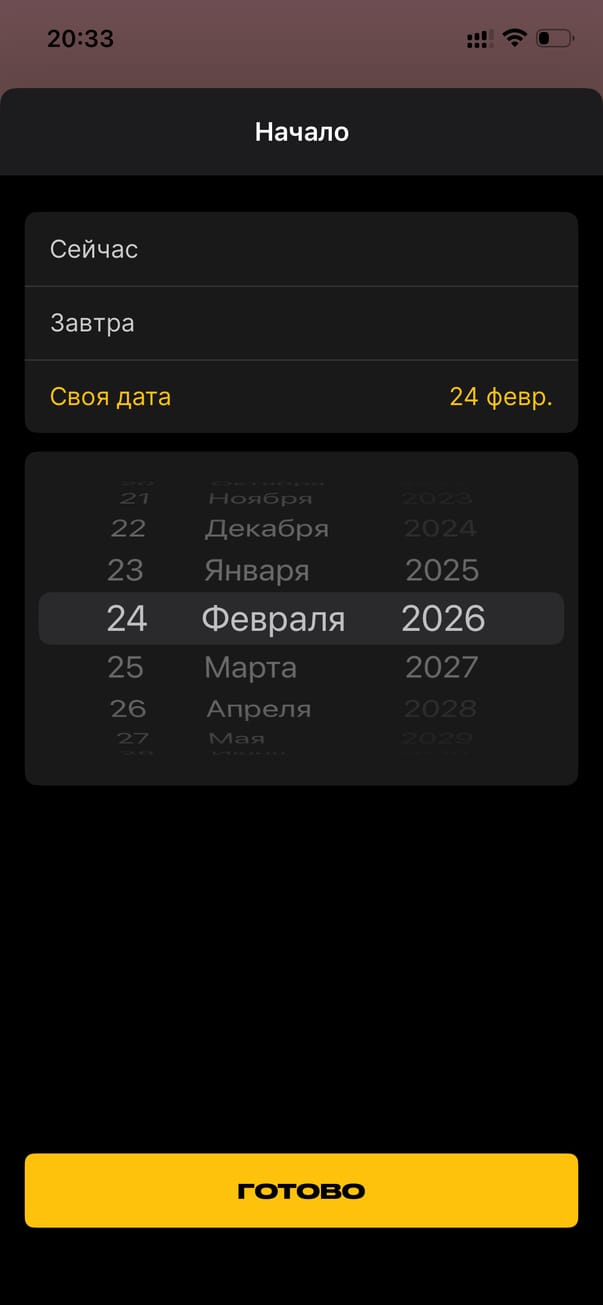Select Января in the month wheel
The image size is (603, 1305).
(257, 570)
